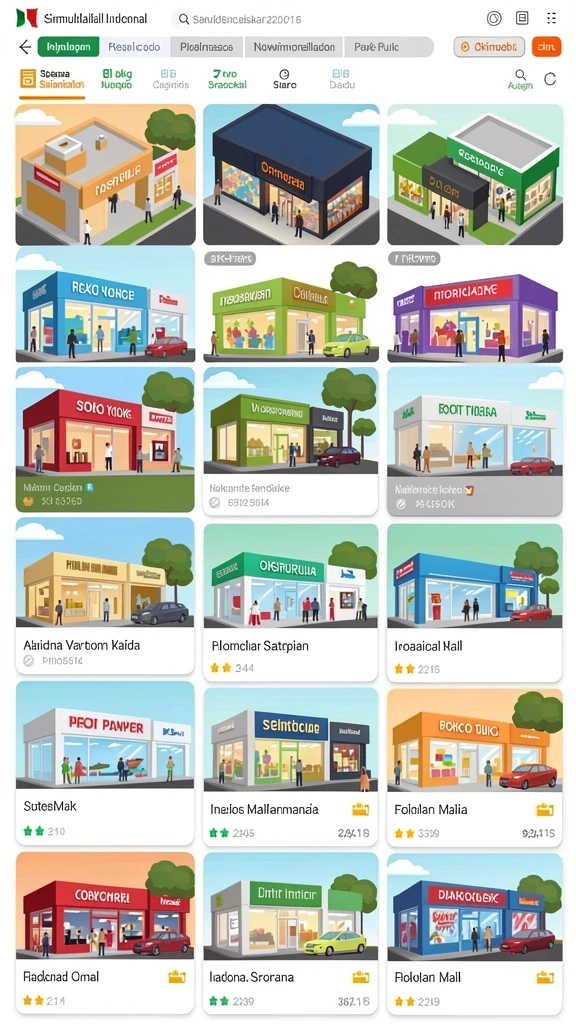Tap the orange button beside the header chip
This screenshot has width=576, height=1024.
(x=547, y=47)
